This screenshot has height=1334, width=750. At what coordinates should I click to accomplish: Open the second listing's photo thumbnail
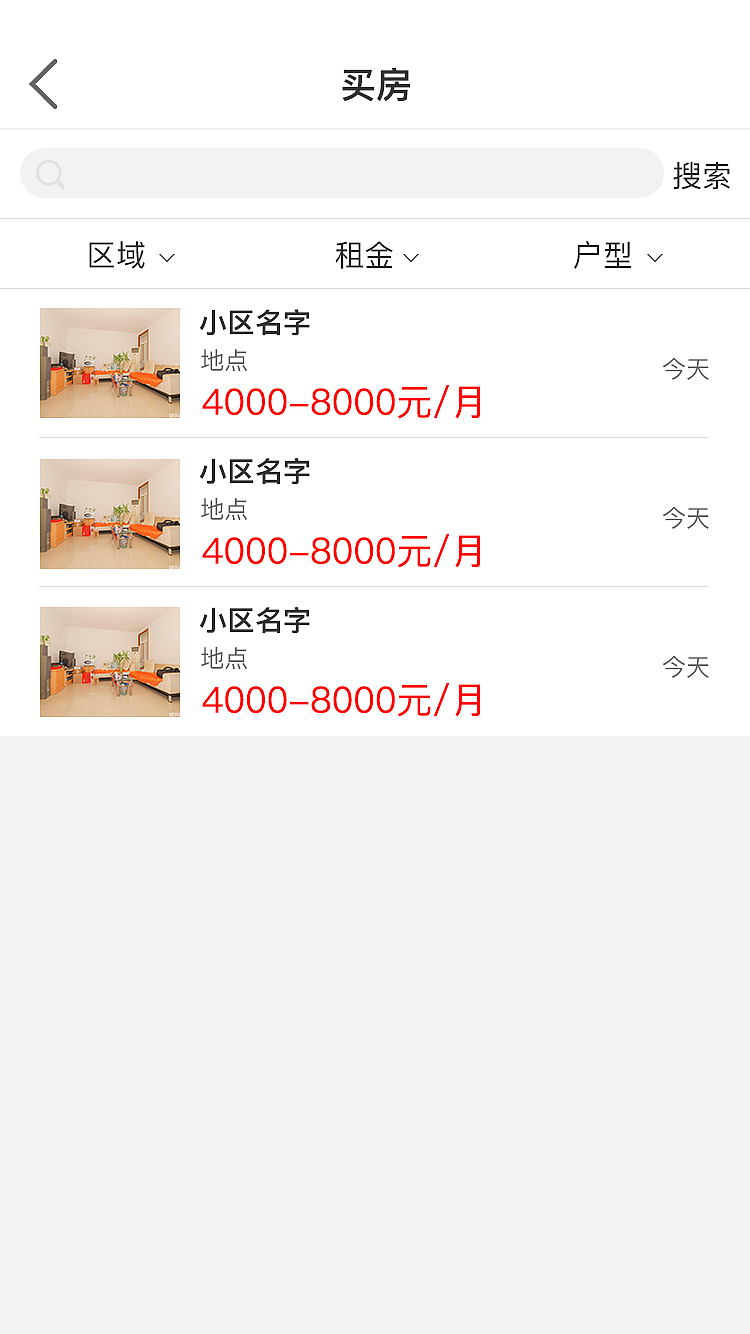pos(109,514)
